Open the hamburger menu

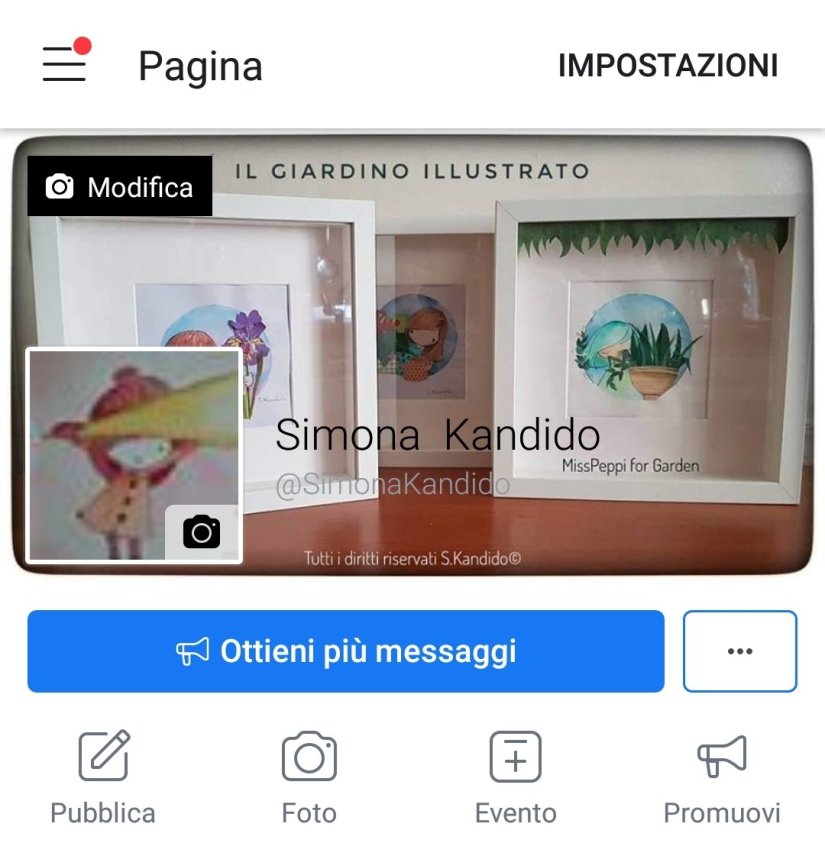pos(64,65)
